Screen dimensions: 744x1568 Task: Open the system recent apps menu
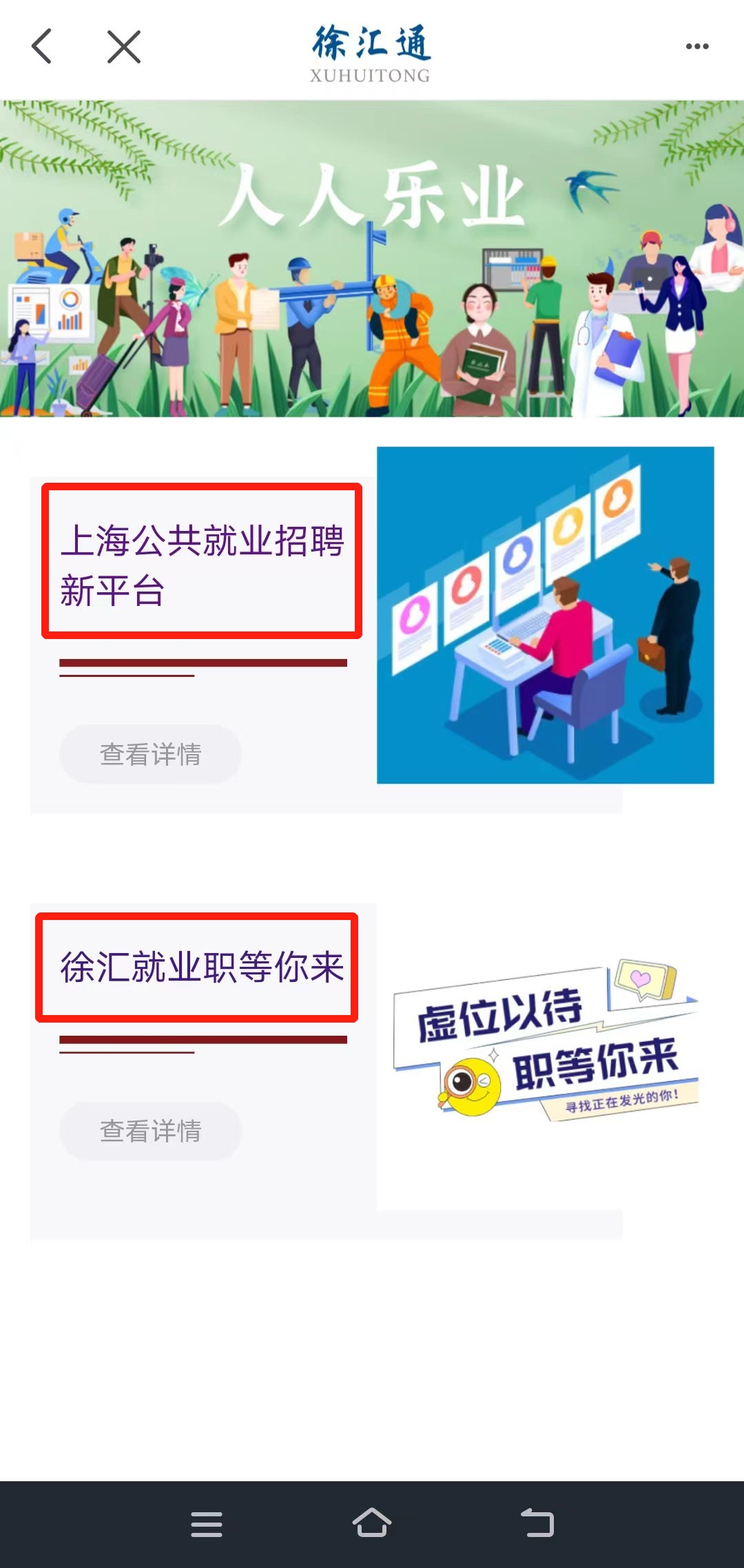[x=207, y=1524]
